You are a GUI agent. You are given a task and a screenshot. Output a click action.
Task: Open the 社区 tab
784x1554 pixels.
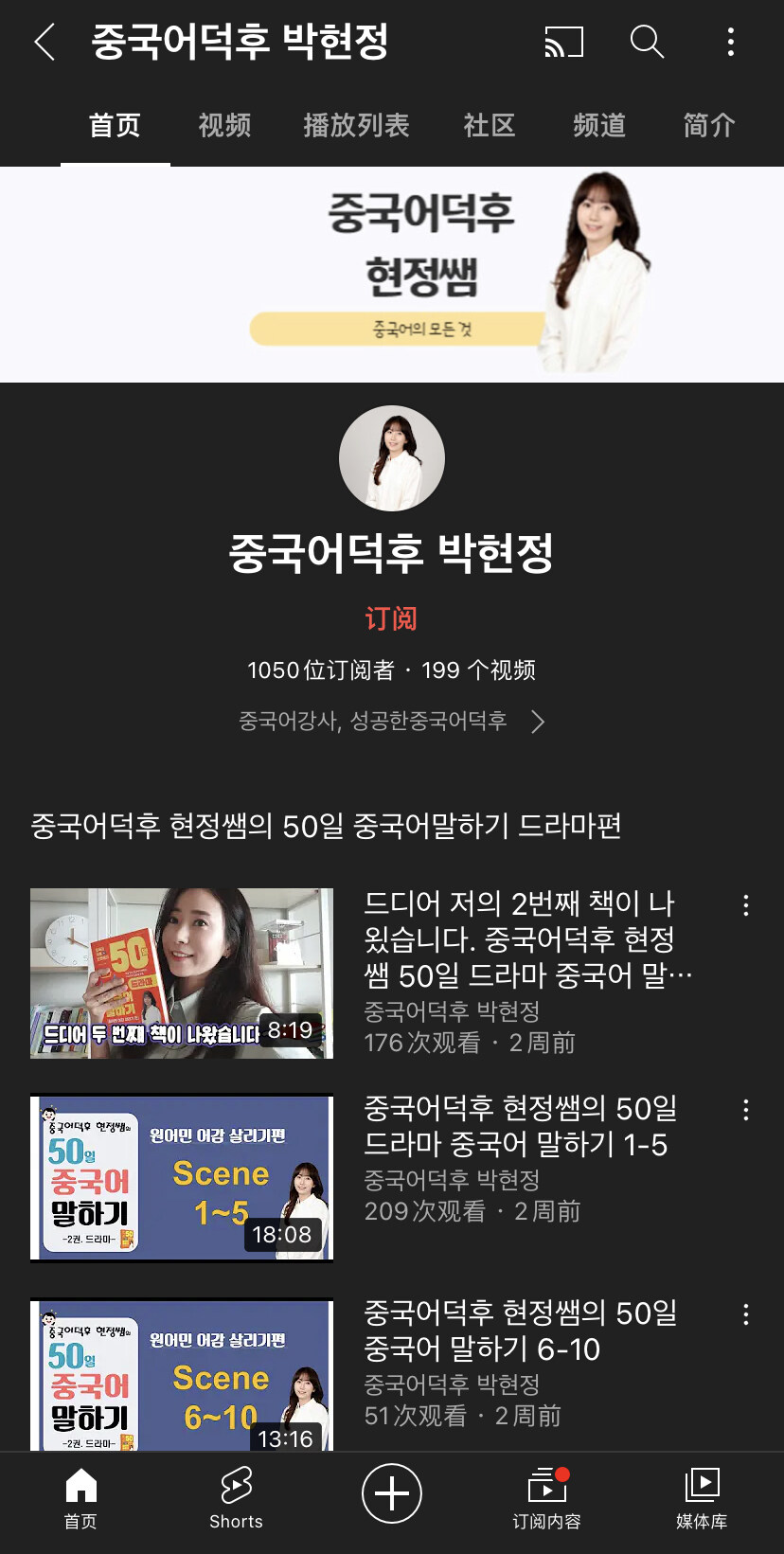tap(489, 125)
